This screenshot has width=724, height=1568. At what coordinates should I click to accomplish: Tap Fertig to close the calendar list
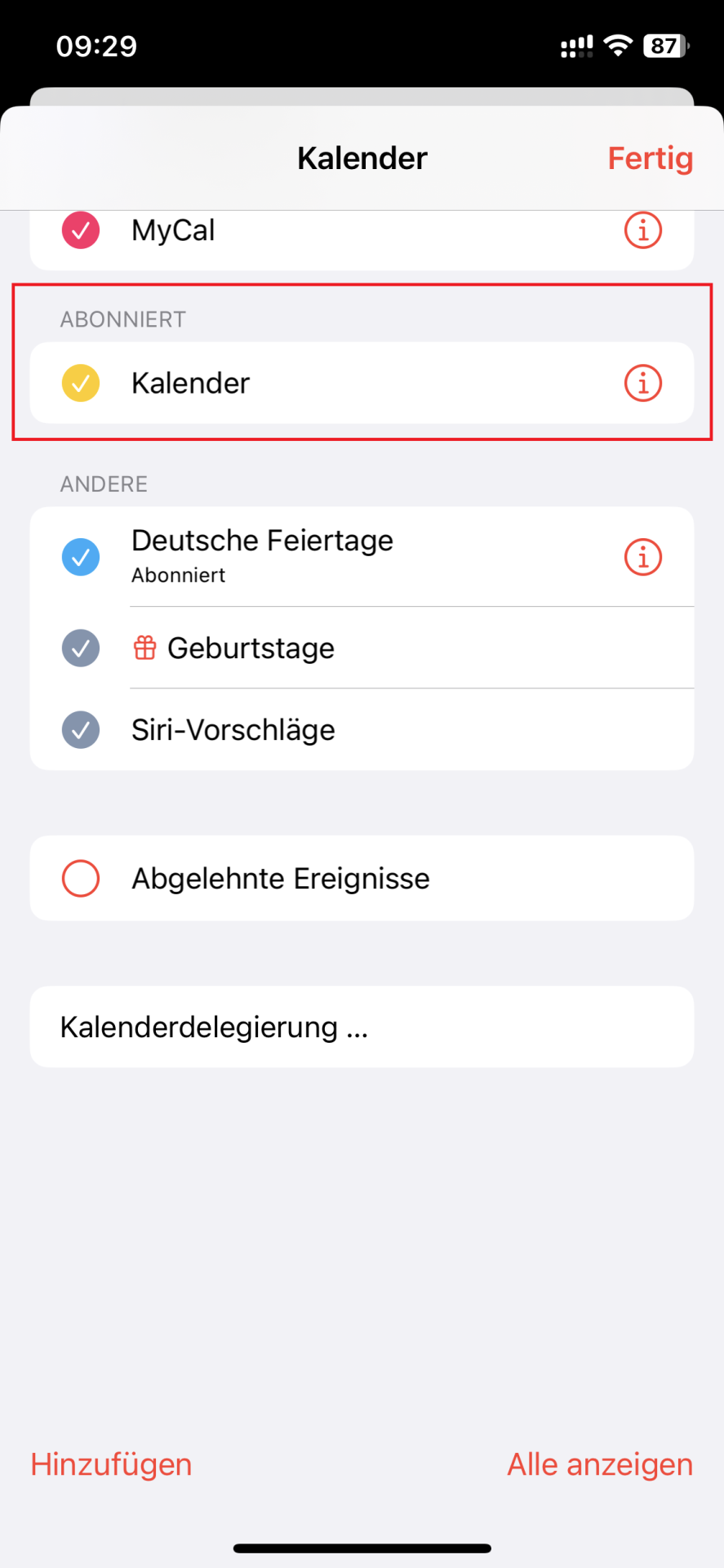(650, 158)
